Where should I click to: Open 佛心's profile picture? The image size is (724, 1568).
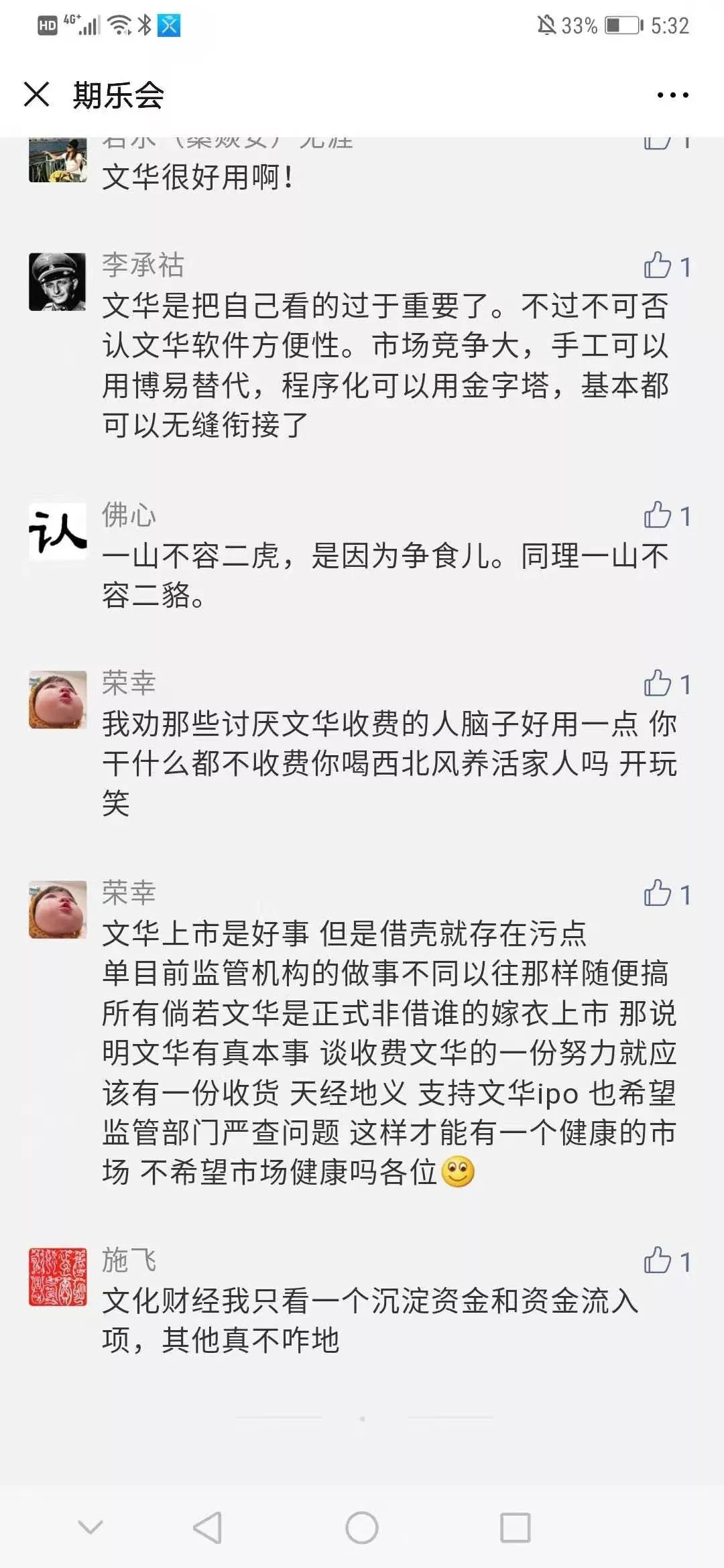(x=58, y=531)
